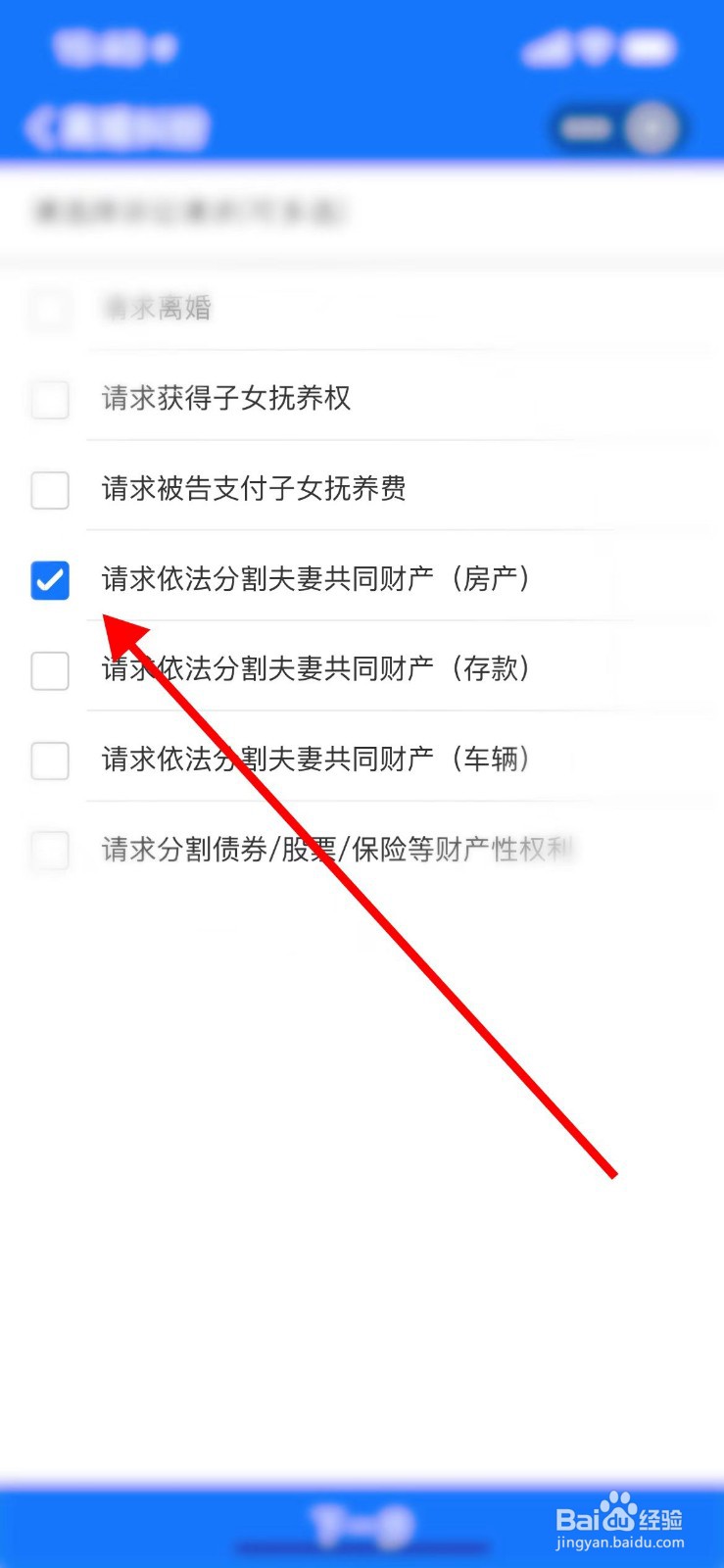This screenshot has width=724, height=1568.
Task: Check 请求依法分割夫妻共同财产（存款）
Action: pos(49,671)
